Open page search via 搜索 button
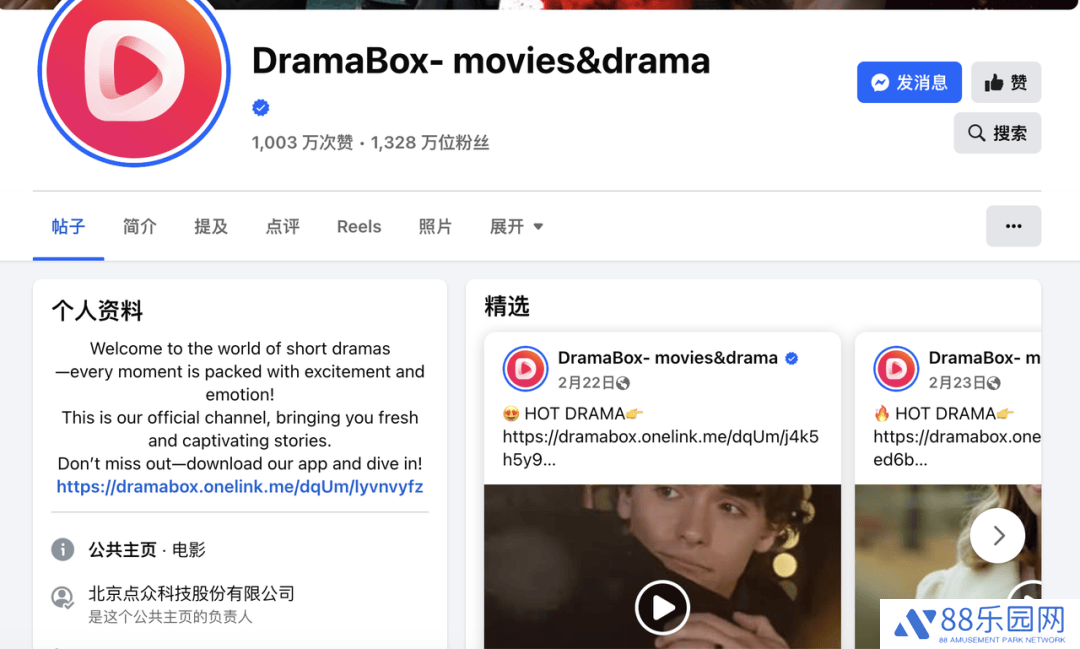The width and height of the screenshot is (1080, 649). point(996,133)
